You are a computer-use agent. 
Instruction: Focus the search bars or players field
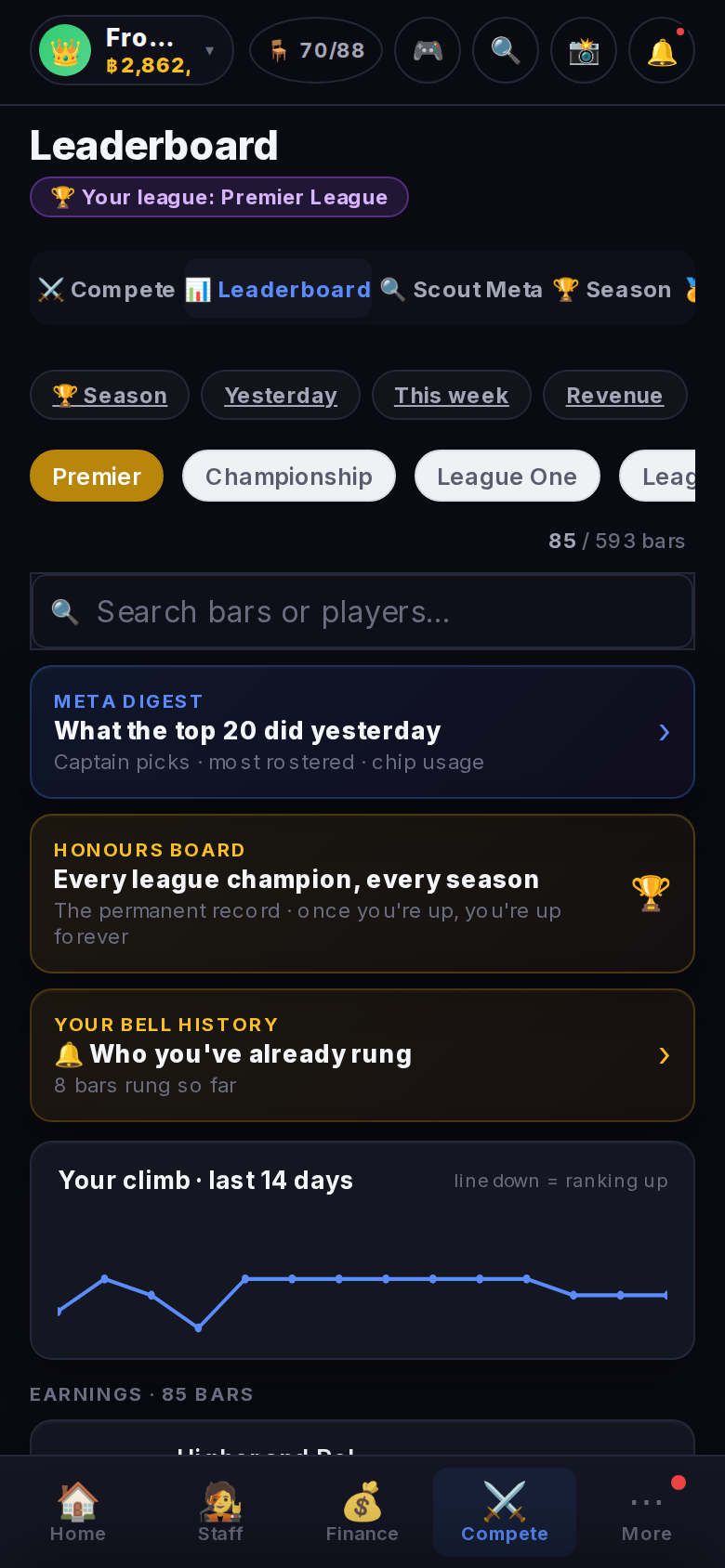click(x=362, y=611)
